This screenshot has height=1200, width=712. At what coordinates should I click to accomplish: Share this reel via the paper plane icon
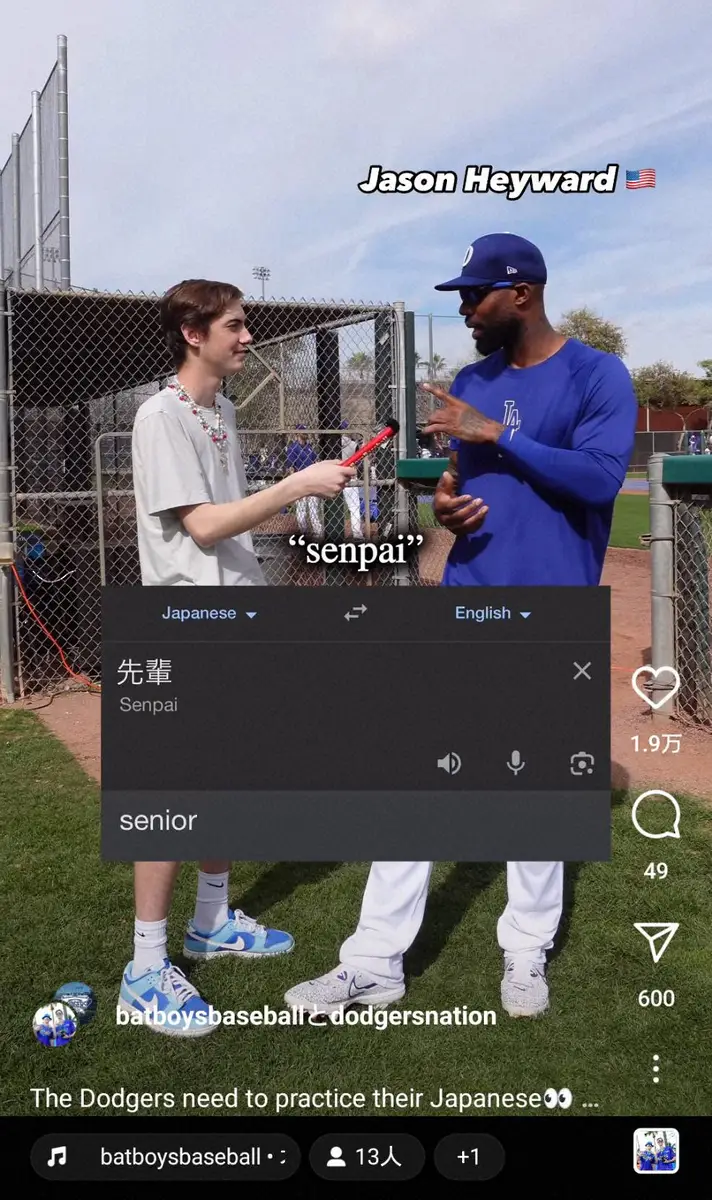pyautogui.click(x=656, y=943)
